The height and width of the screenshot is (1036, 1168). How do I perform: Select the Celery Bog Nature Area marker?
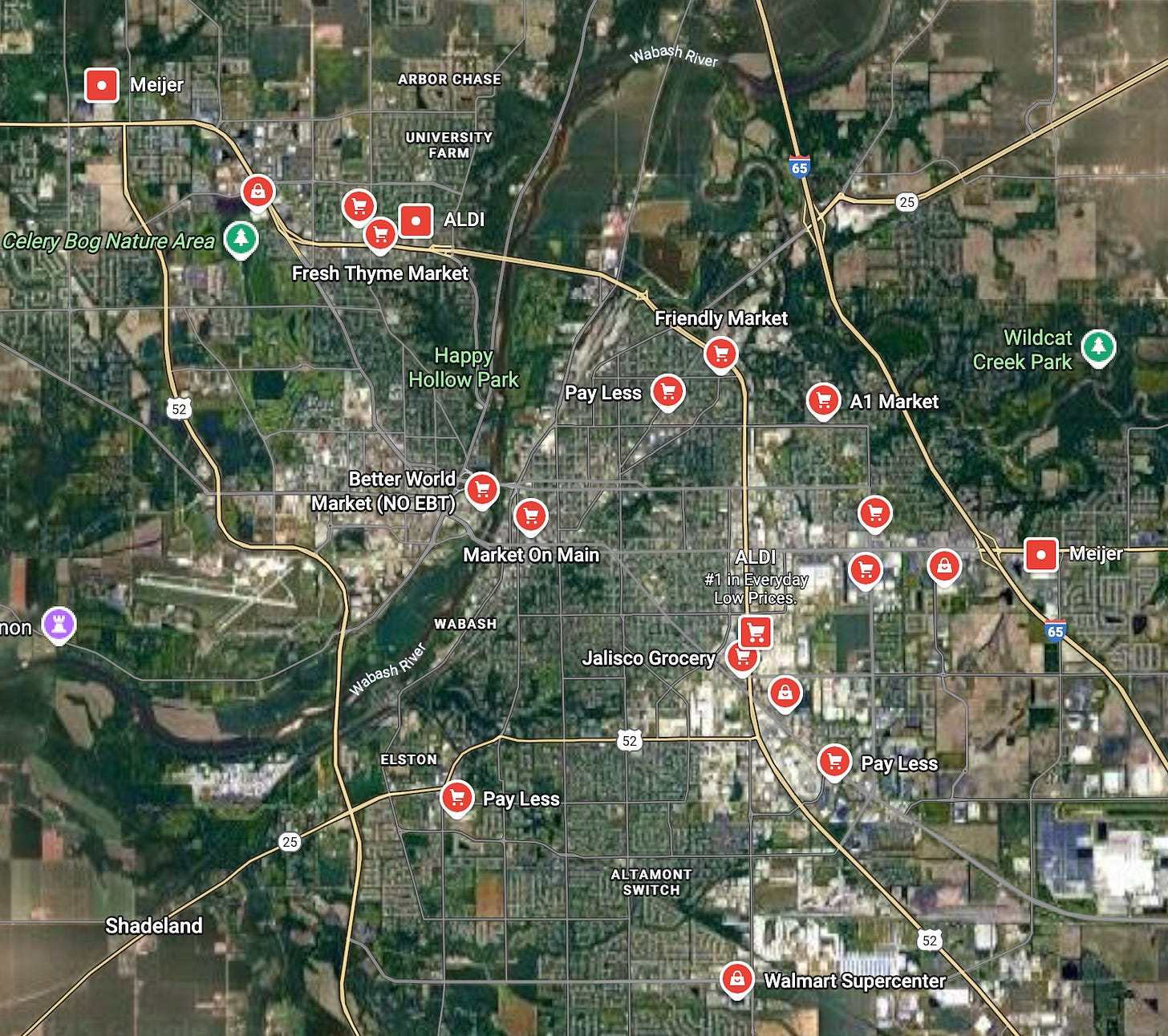[x=241, y=239]
